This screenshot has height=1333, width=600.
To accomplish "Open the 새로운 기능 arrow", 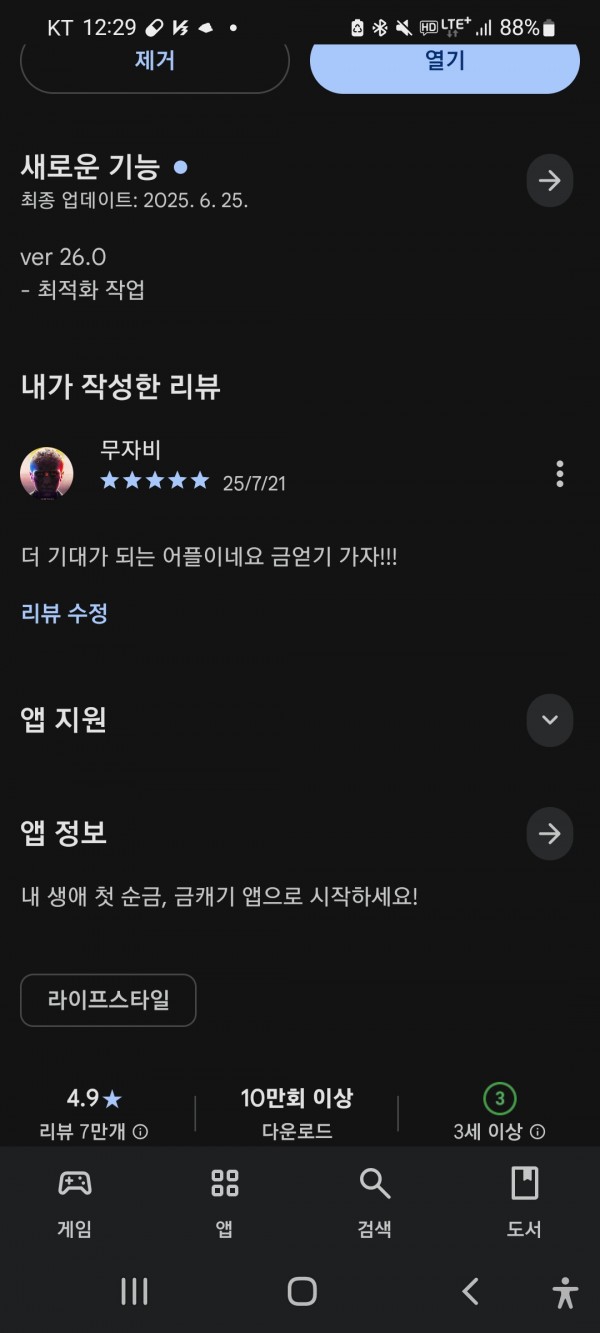I will tap(550, 181).
